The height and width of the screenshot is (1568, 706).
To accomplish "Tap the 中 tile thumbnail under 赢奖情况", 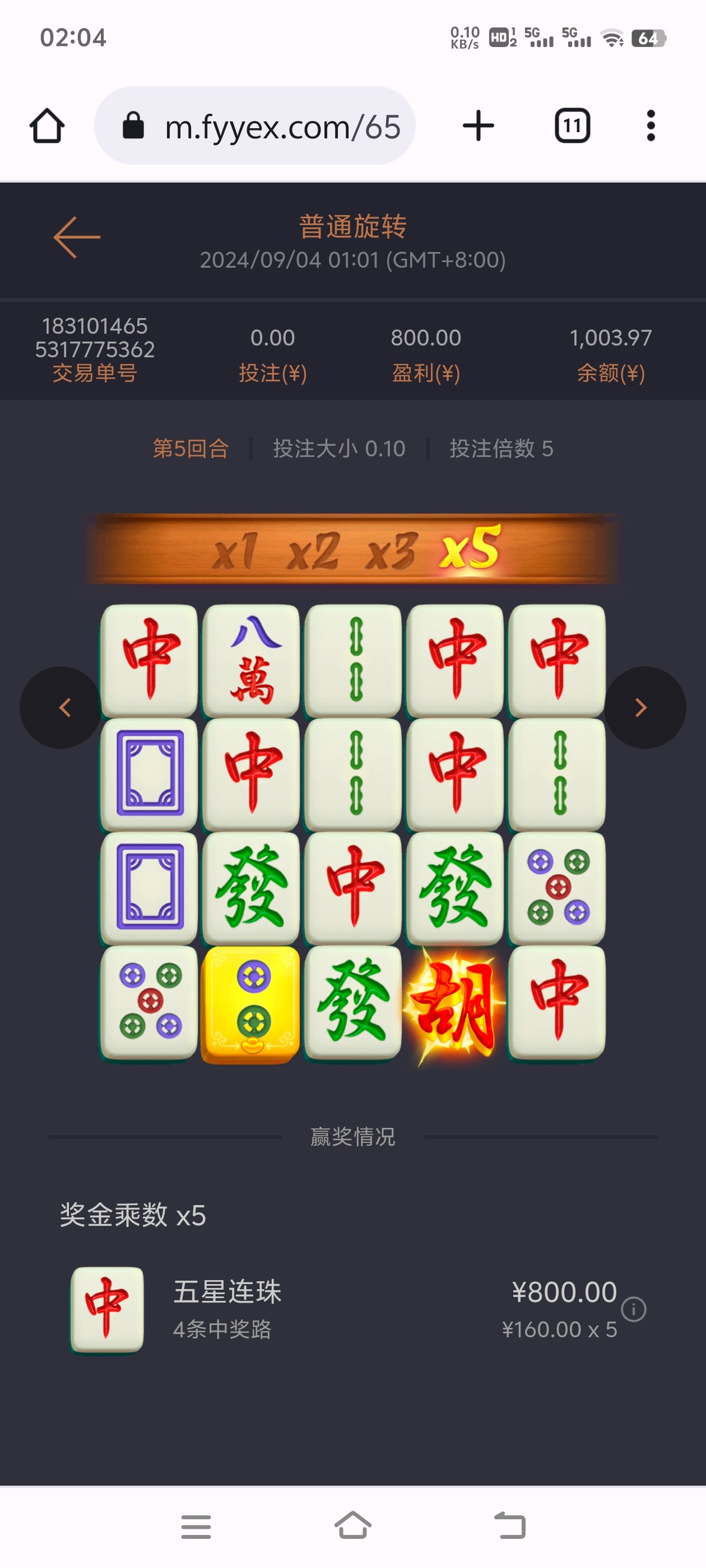I will [x=107, y=1296].
